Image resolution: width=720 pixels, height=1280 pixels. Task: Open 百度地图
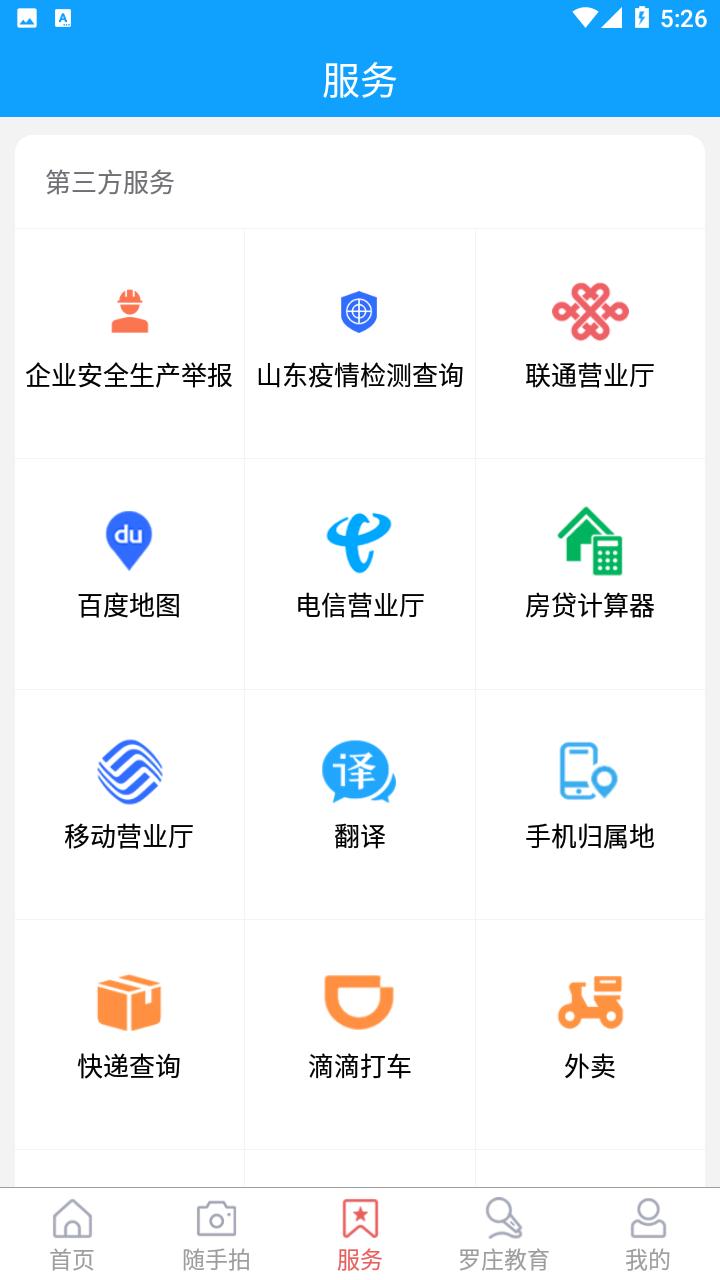click(129, 573)
